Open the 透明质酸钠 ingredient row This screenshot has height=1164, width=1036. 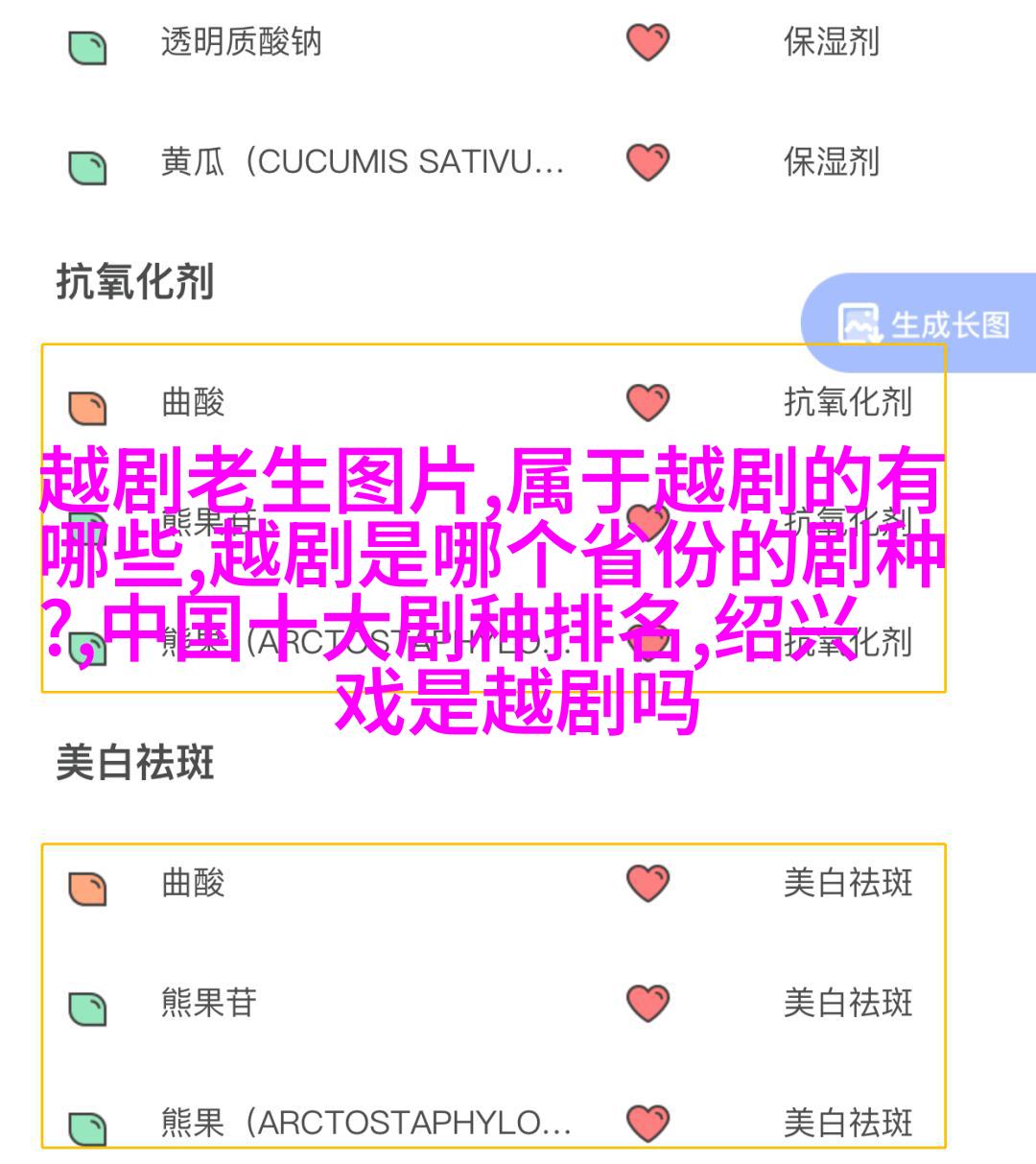[241, 42]
